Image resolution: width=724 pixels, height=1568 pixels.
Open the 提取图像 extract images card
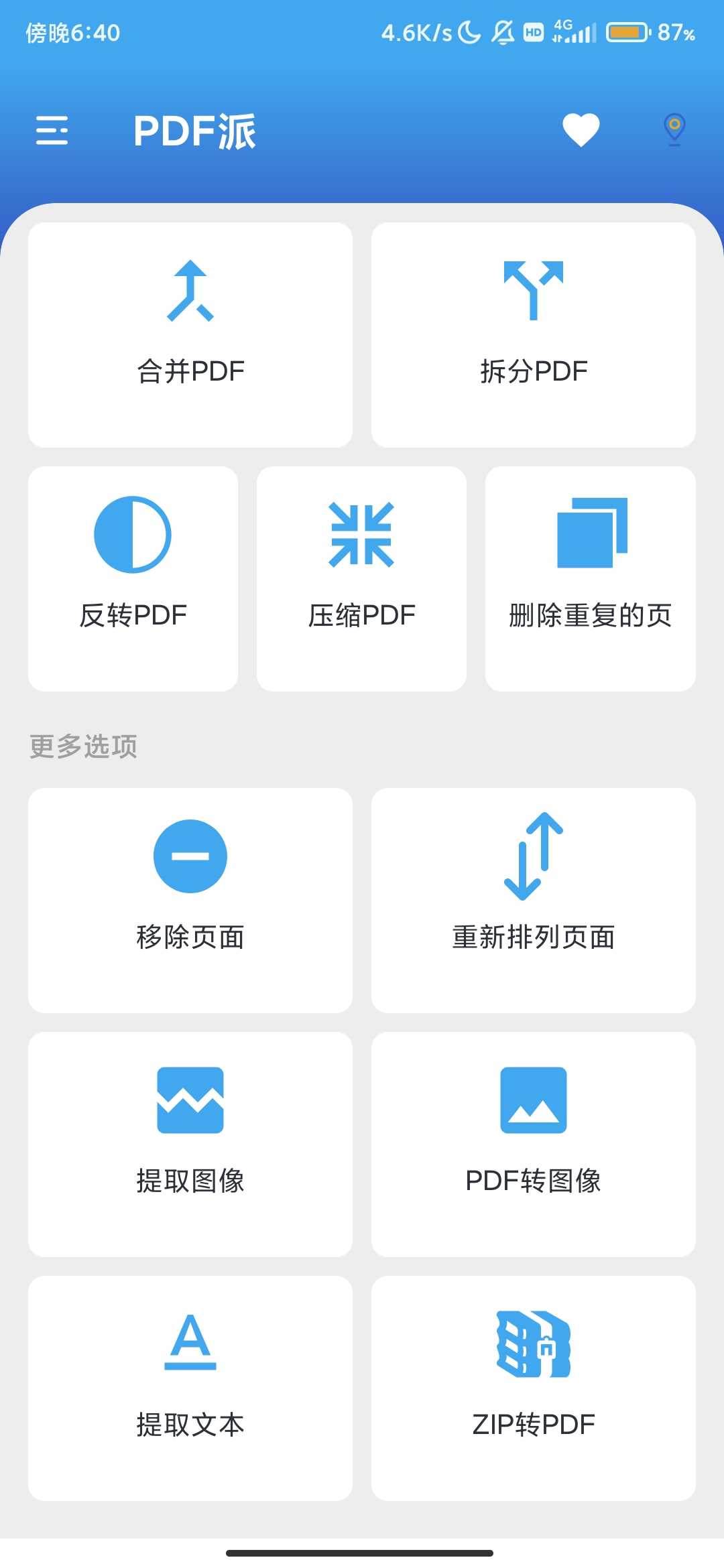[190, 1145]
